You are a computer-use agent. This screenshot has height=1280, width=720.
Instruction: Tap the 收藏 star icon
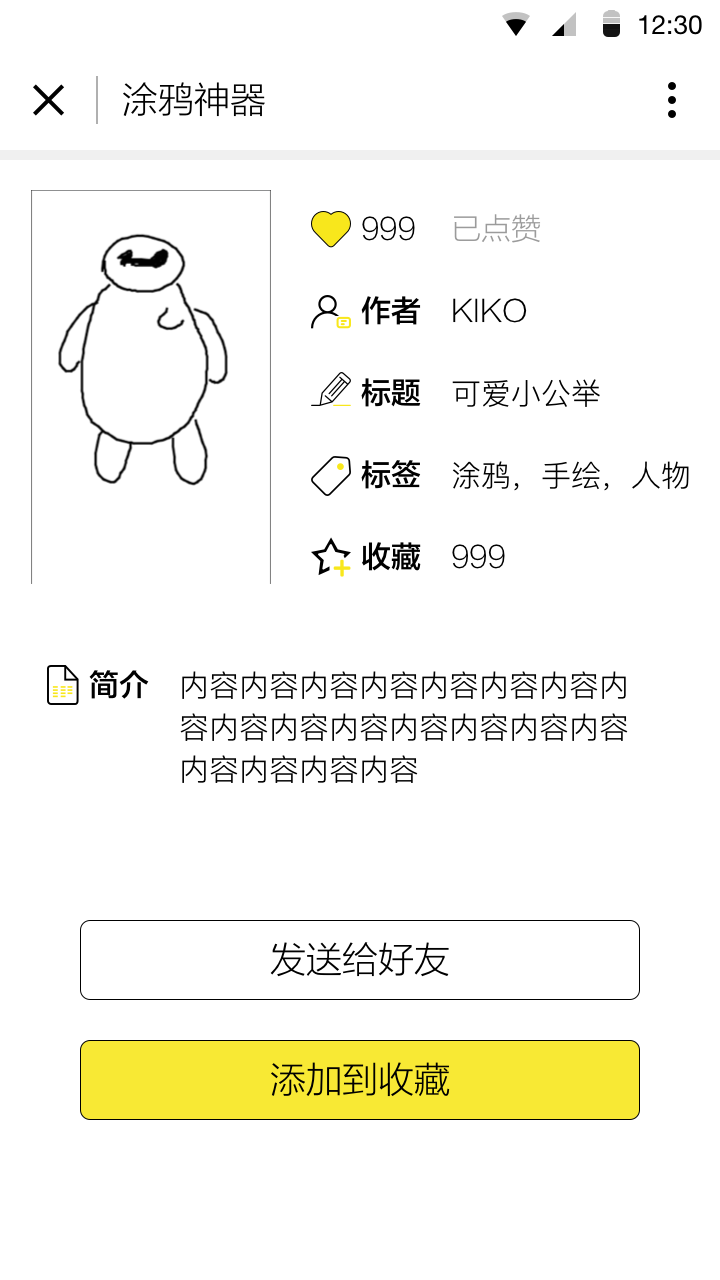tap(331, 557)
